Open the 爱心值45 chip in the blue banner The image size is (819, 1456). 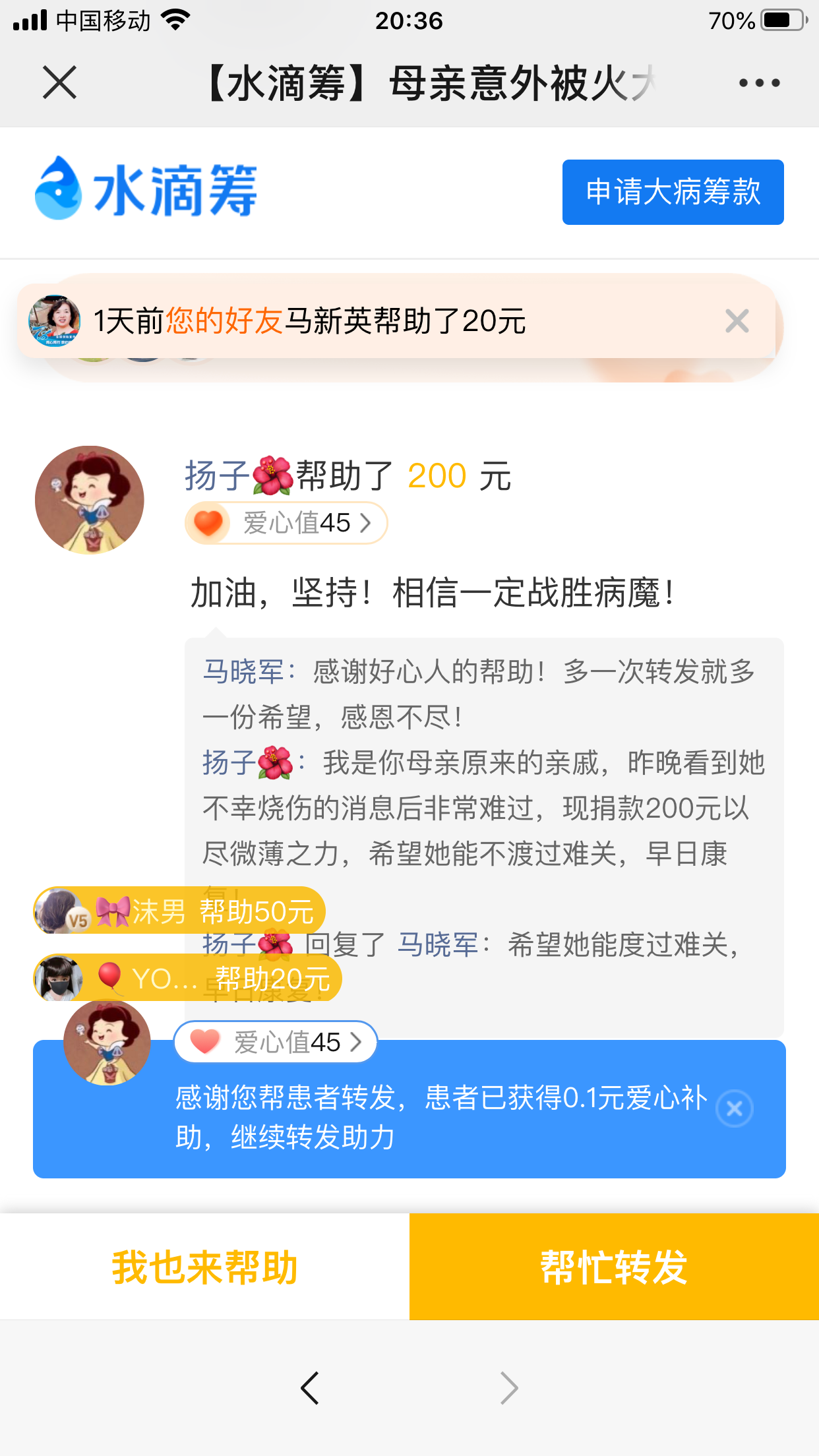pyautogui.click(x=276, y=1043)
